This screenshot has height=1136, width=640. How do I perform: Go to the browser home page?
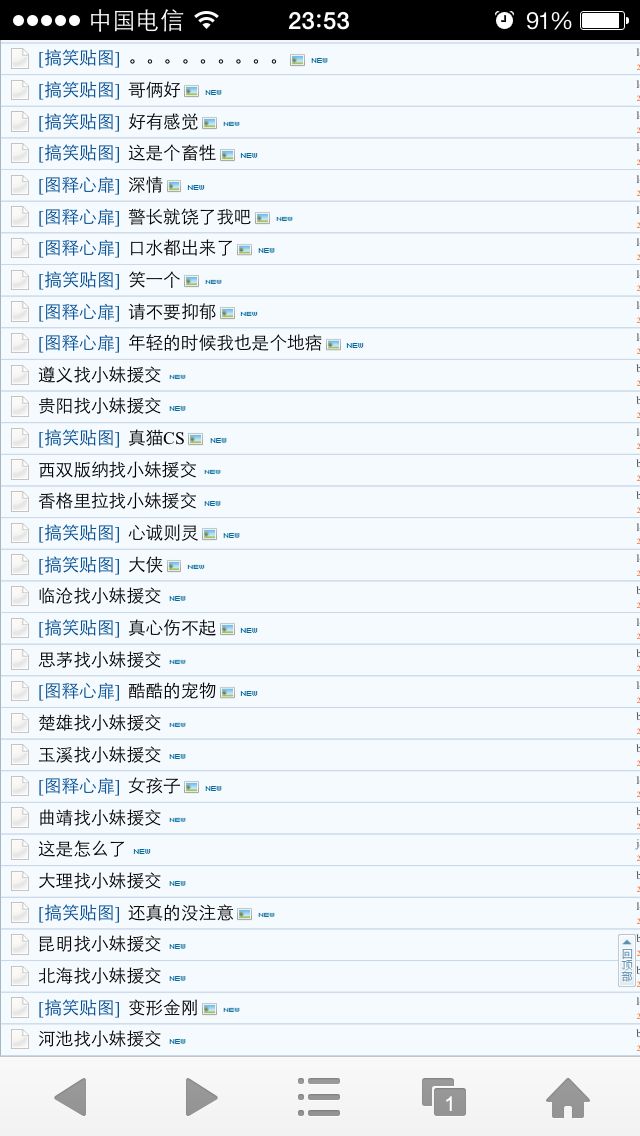568,1097
